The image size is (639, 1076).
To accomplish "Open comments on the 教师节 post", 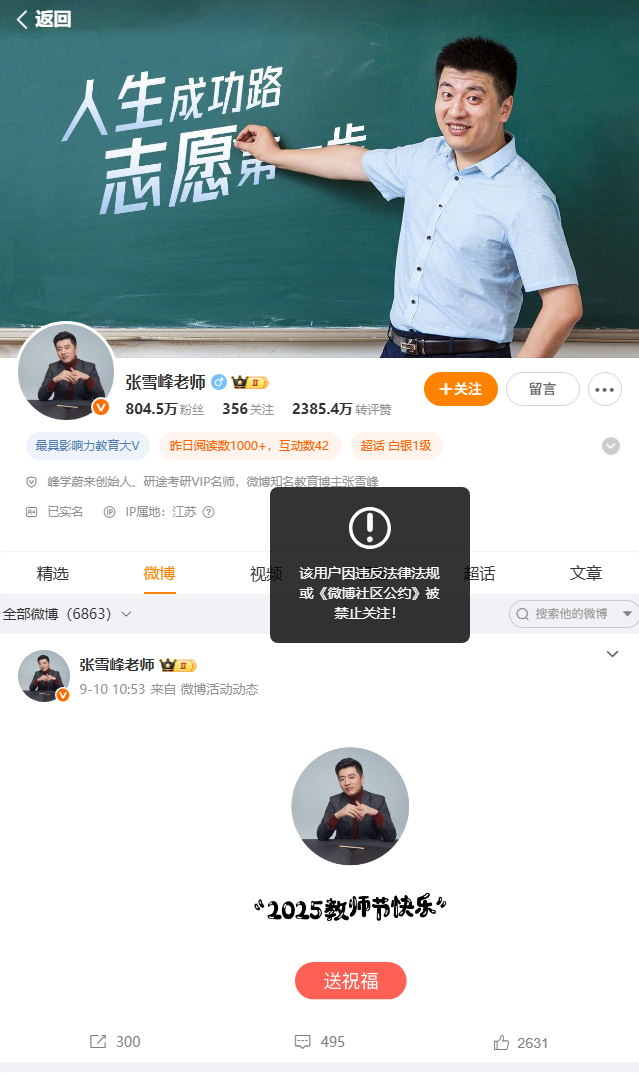I will point(320,1042).
